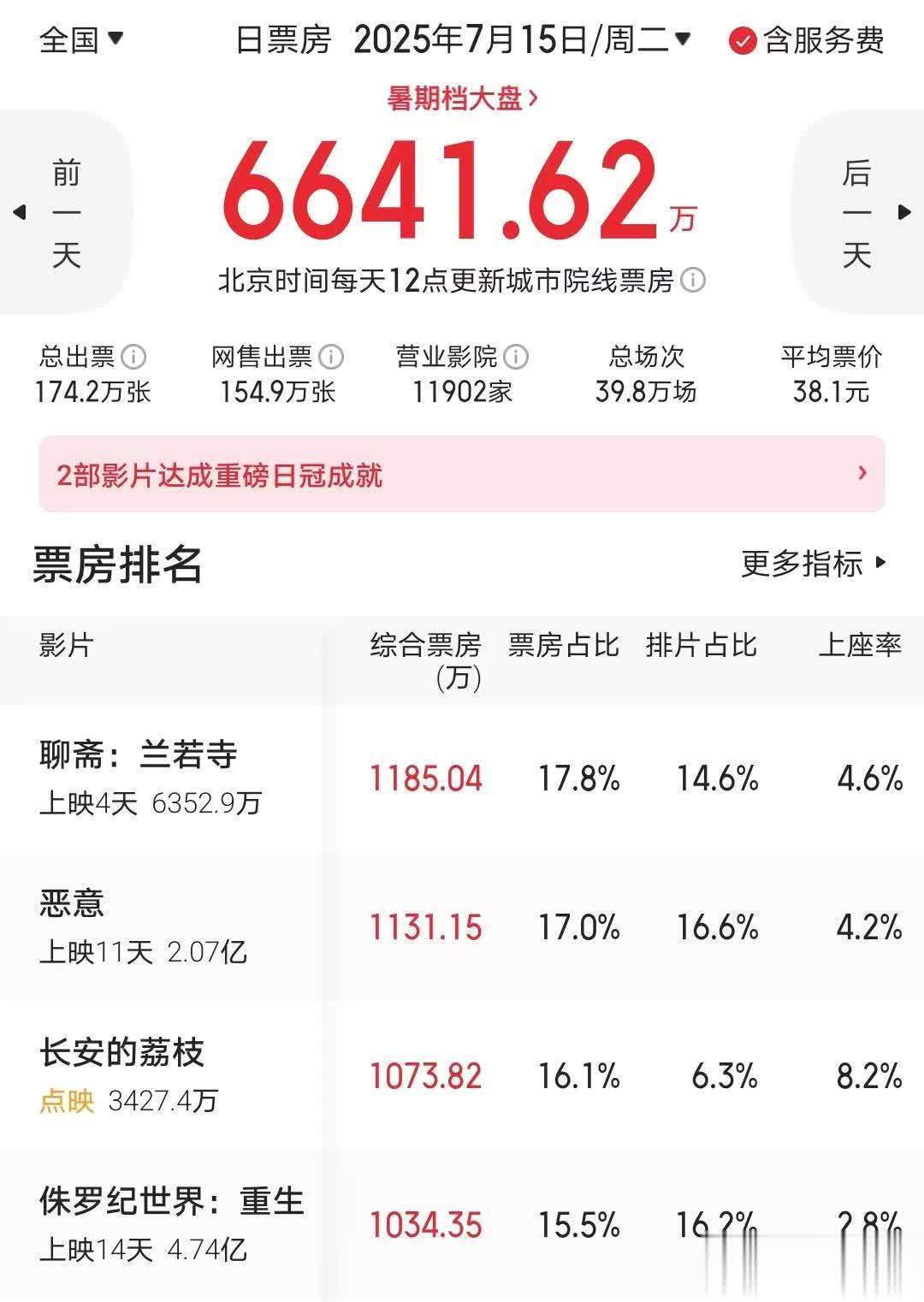Go to 前一天 box office
The height and width of the screenshot is (1302, 924).
point(66,213)
